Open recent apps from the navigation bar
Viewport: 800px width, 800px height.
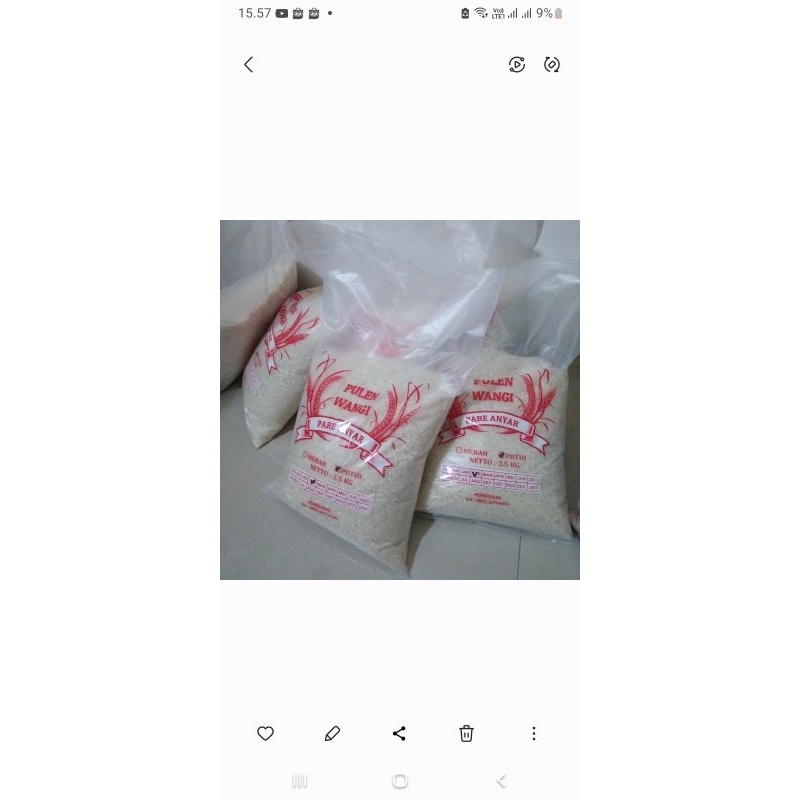[299, 781]
